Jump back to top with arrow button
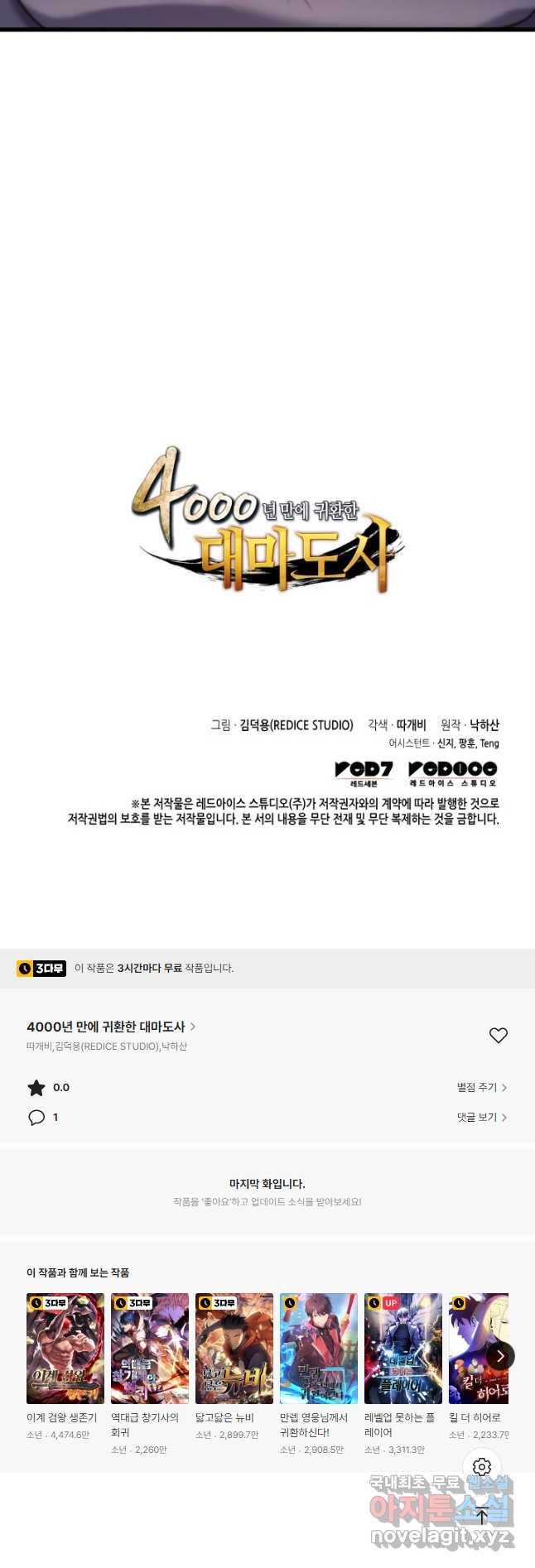Screen dimensions: 535x1568 482,1517
